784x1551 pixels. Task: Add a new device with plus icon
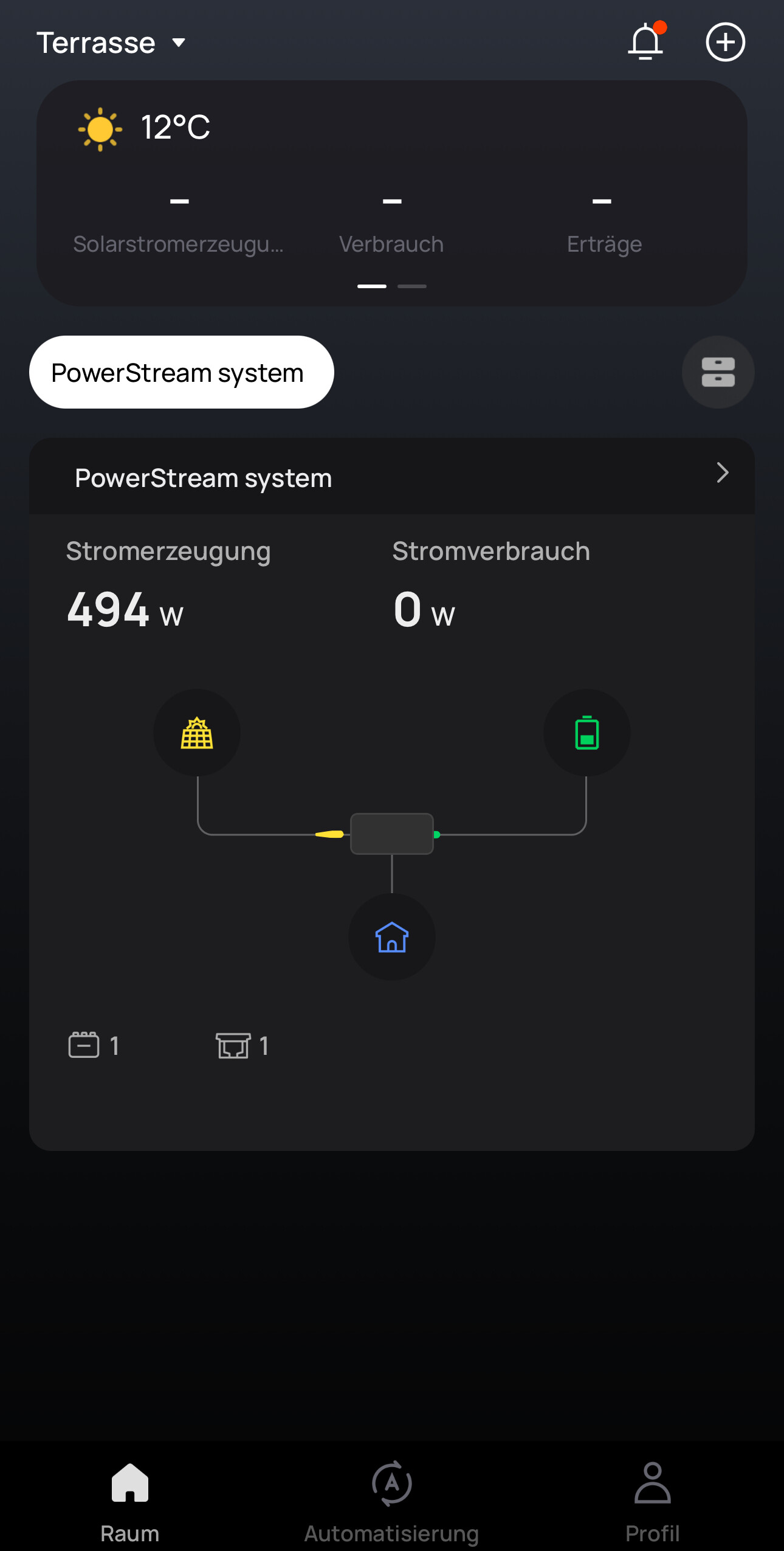725,42
